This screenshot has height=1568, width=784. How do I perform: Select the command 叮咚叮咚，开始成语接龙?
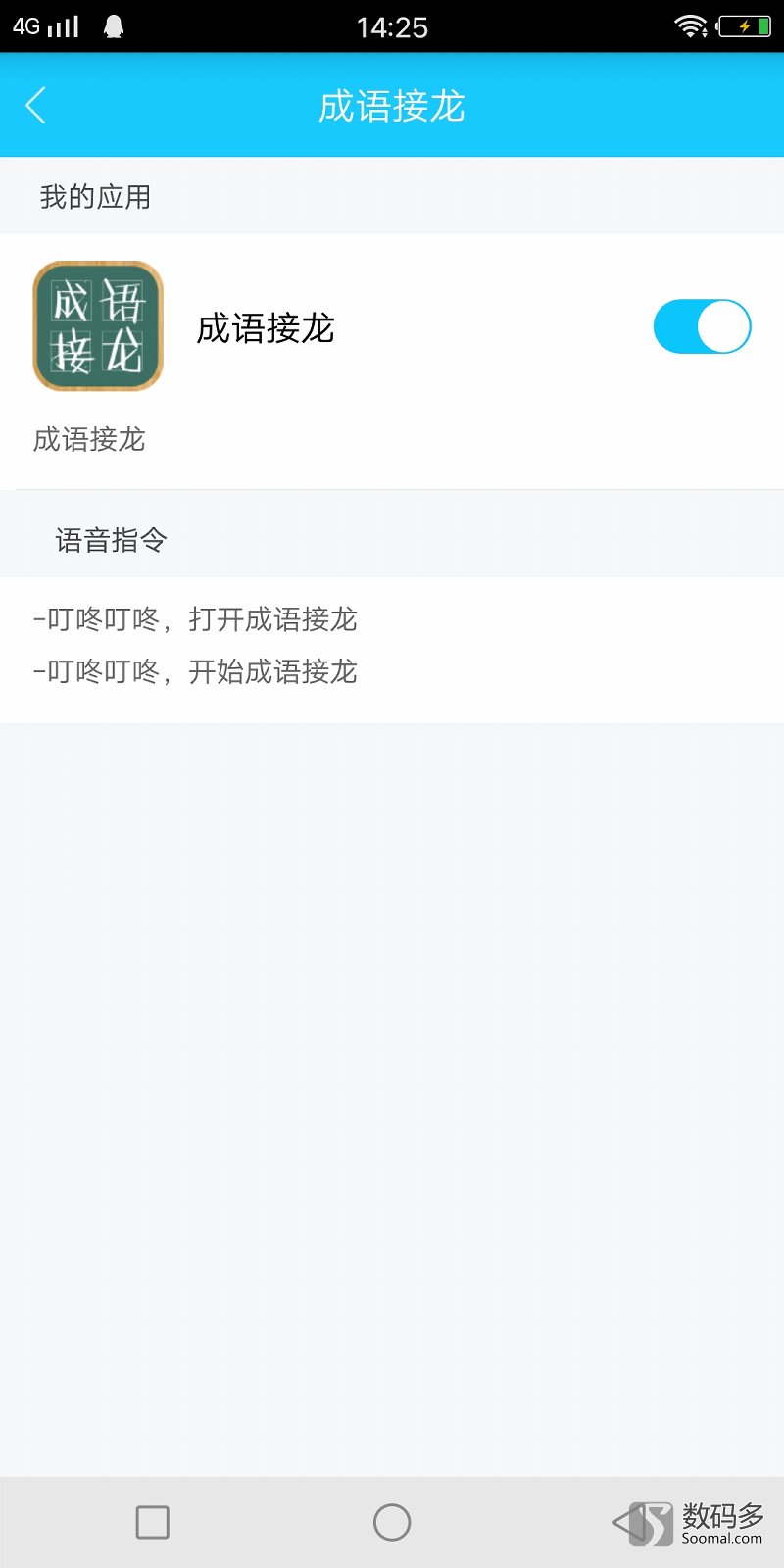(x=194, y=671)
